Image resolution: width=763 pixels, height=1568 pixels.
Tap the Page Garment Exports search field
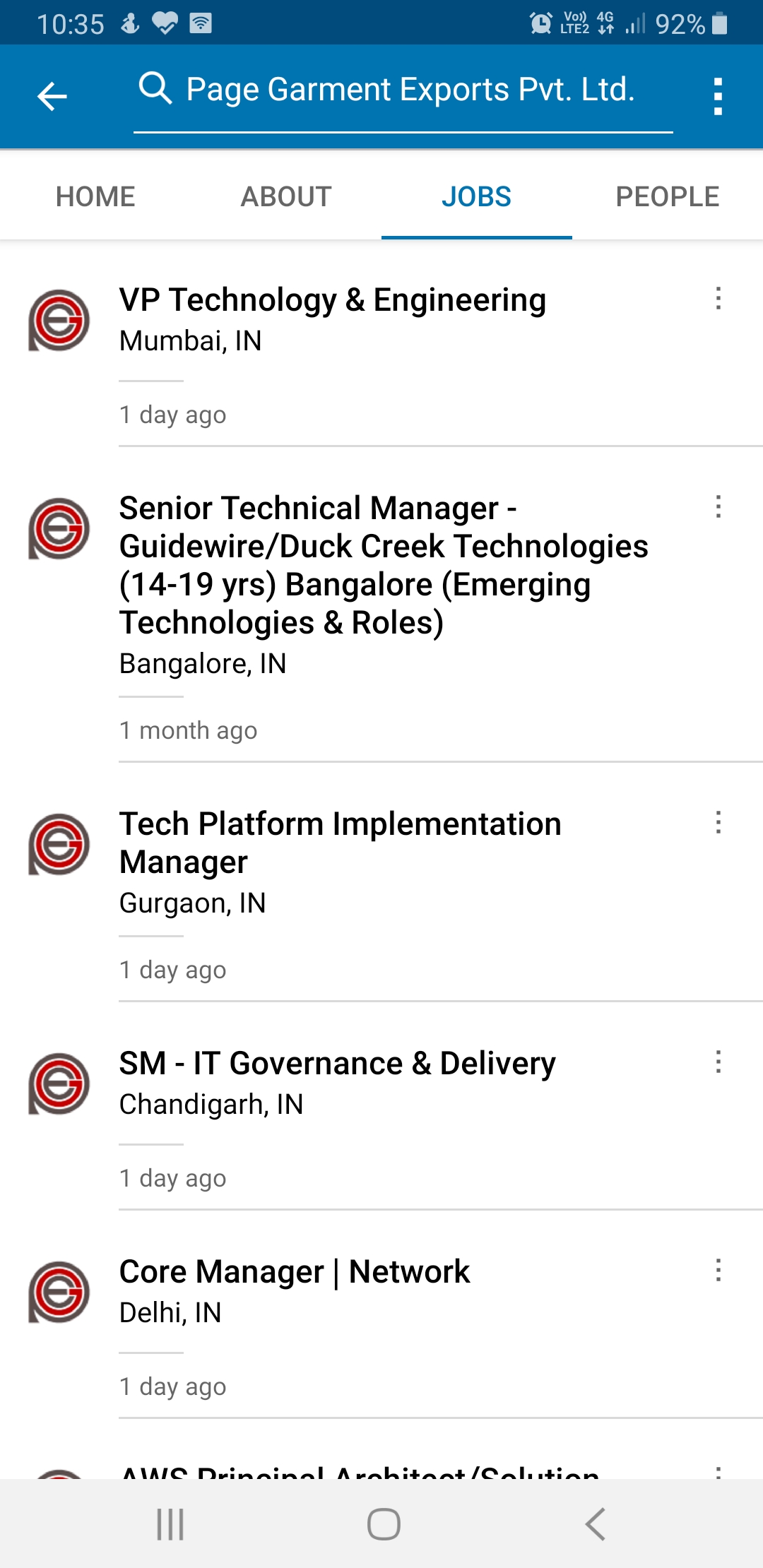coord(410,90)
